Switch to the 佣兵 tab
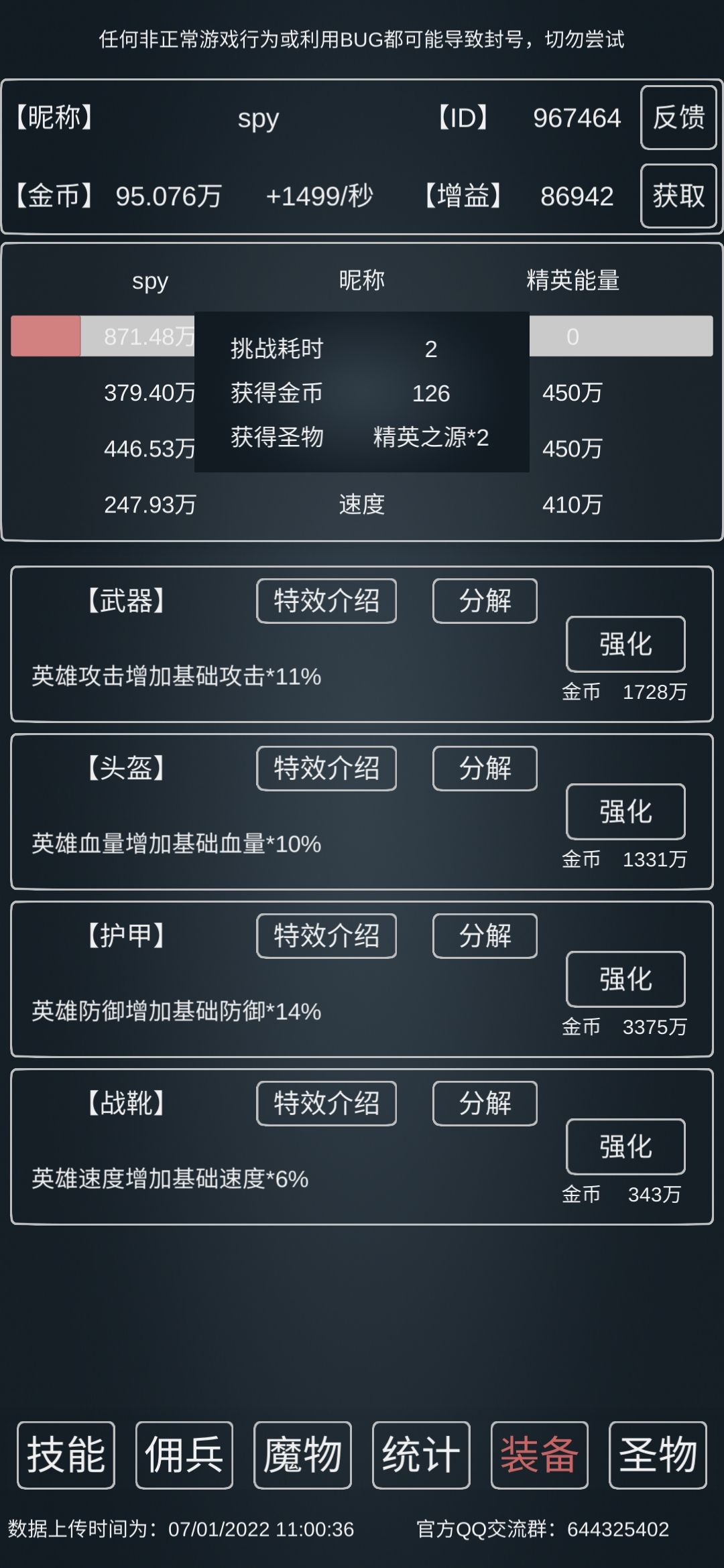This screenshot has height=1568, width=724. (x=184, y=1454)
